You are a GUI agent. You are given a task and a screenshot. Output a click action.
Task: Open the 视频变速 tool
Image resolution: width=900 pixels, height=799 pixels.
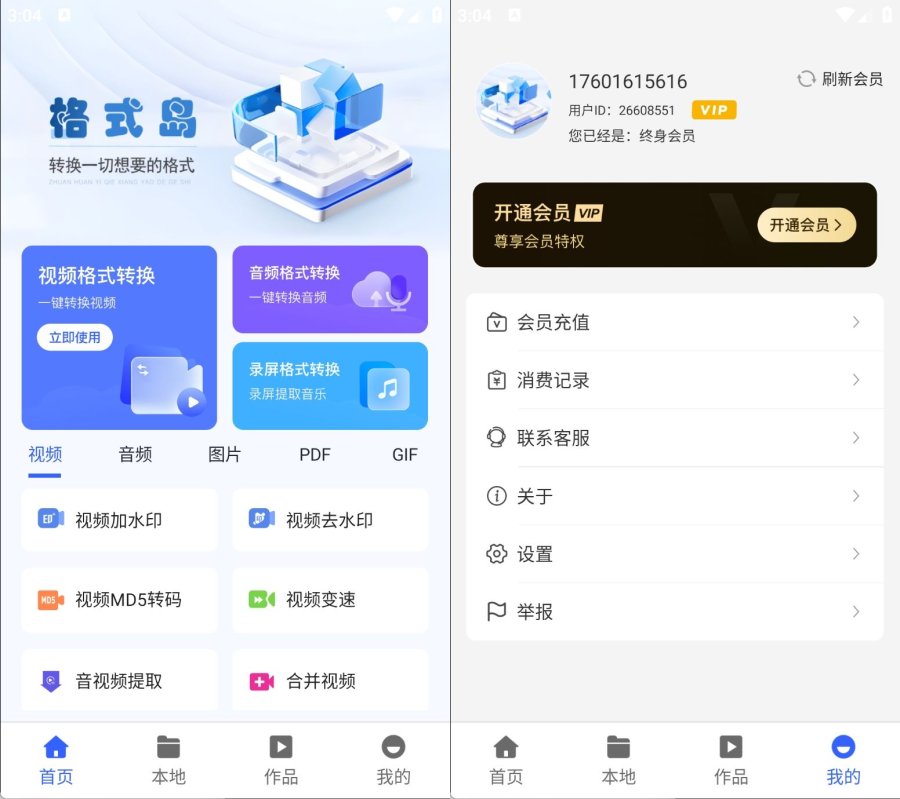[330, 600]
